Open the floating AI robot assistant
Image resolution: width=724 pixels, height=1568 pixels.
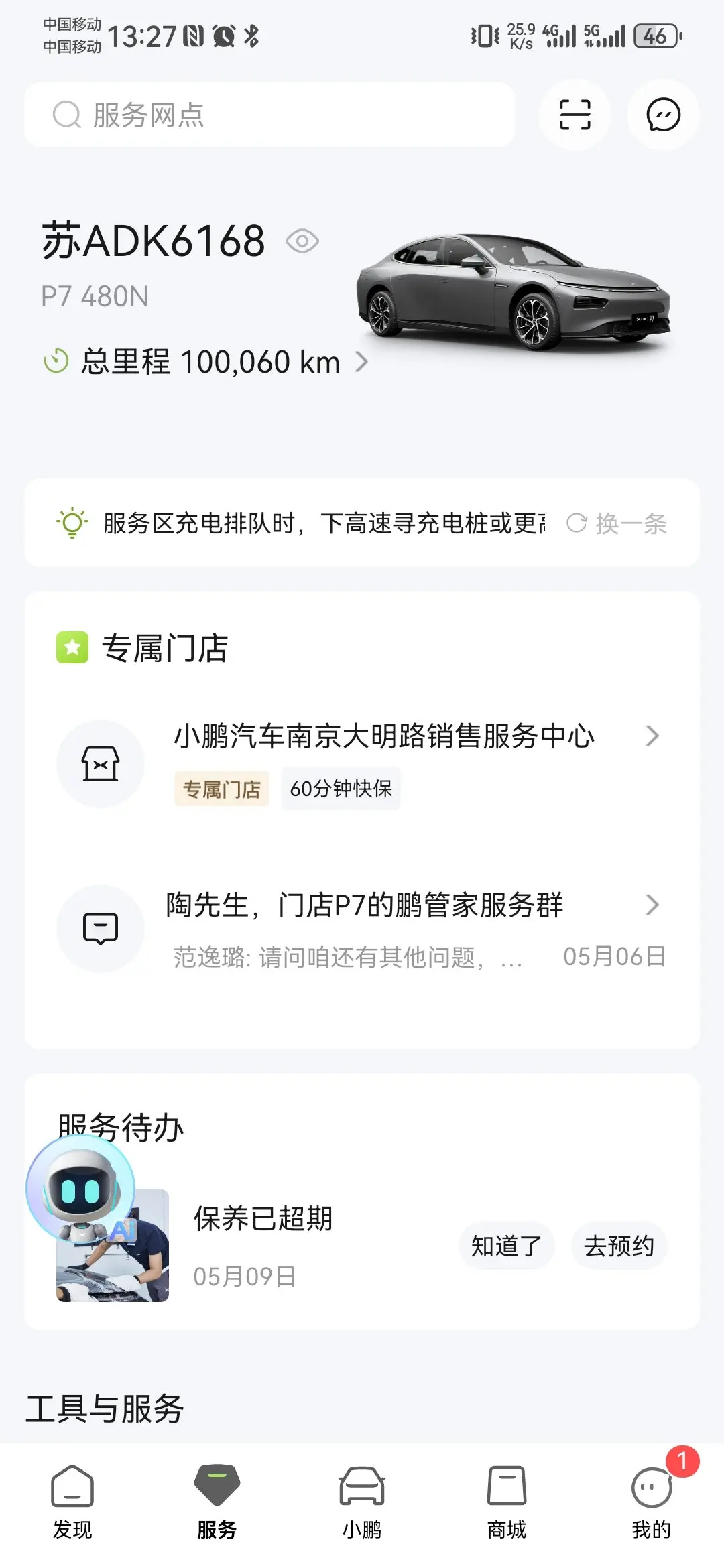tap(82, 1189)
